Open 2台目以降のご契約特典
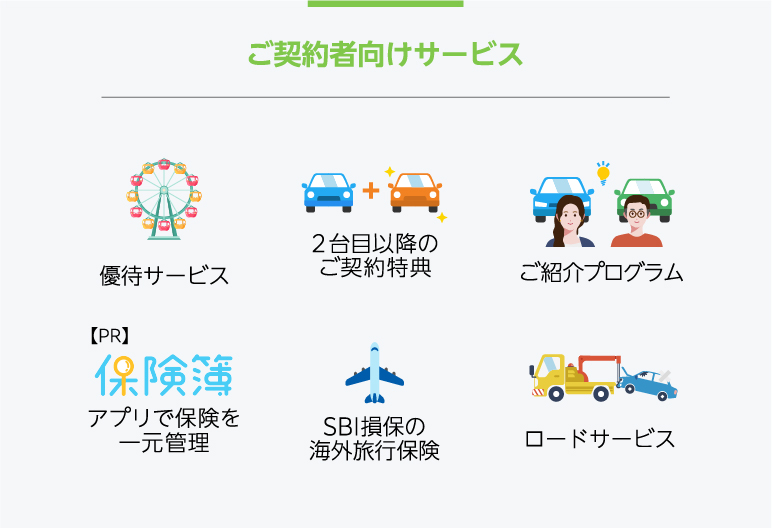 tap(375, 222)
